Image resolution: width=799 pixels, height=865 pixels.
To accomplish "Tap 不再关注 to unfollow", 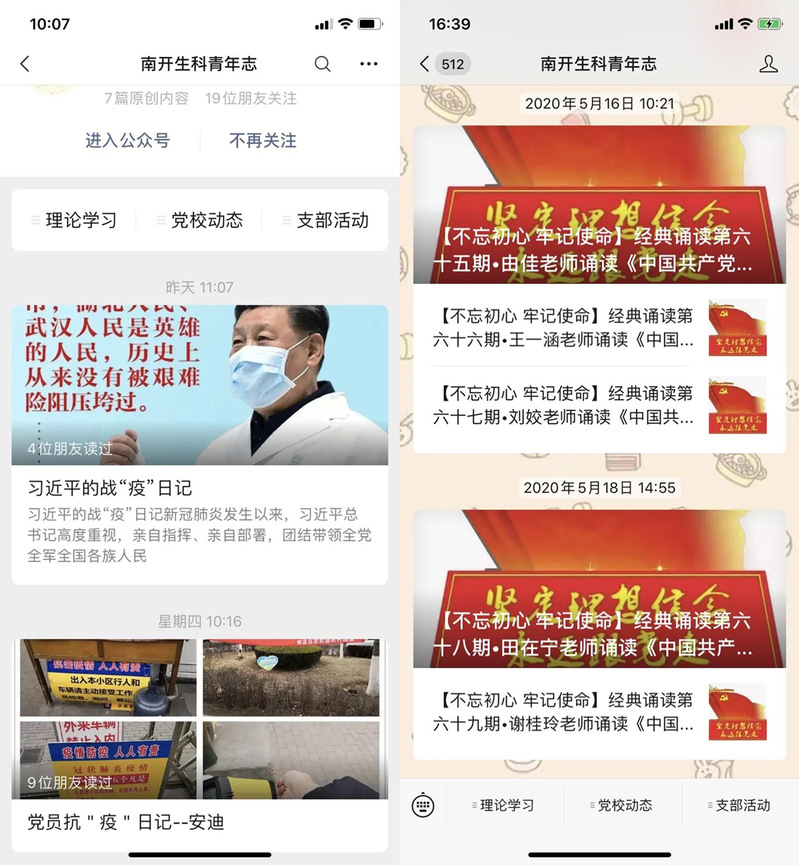I will click(263, 141).
